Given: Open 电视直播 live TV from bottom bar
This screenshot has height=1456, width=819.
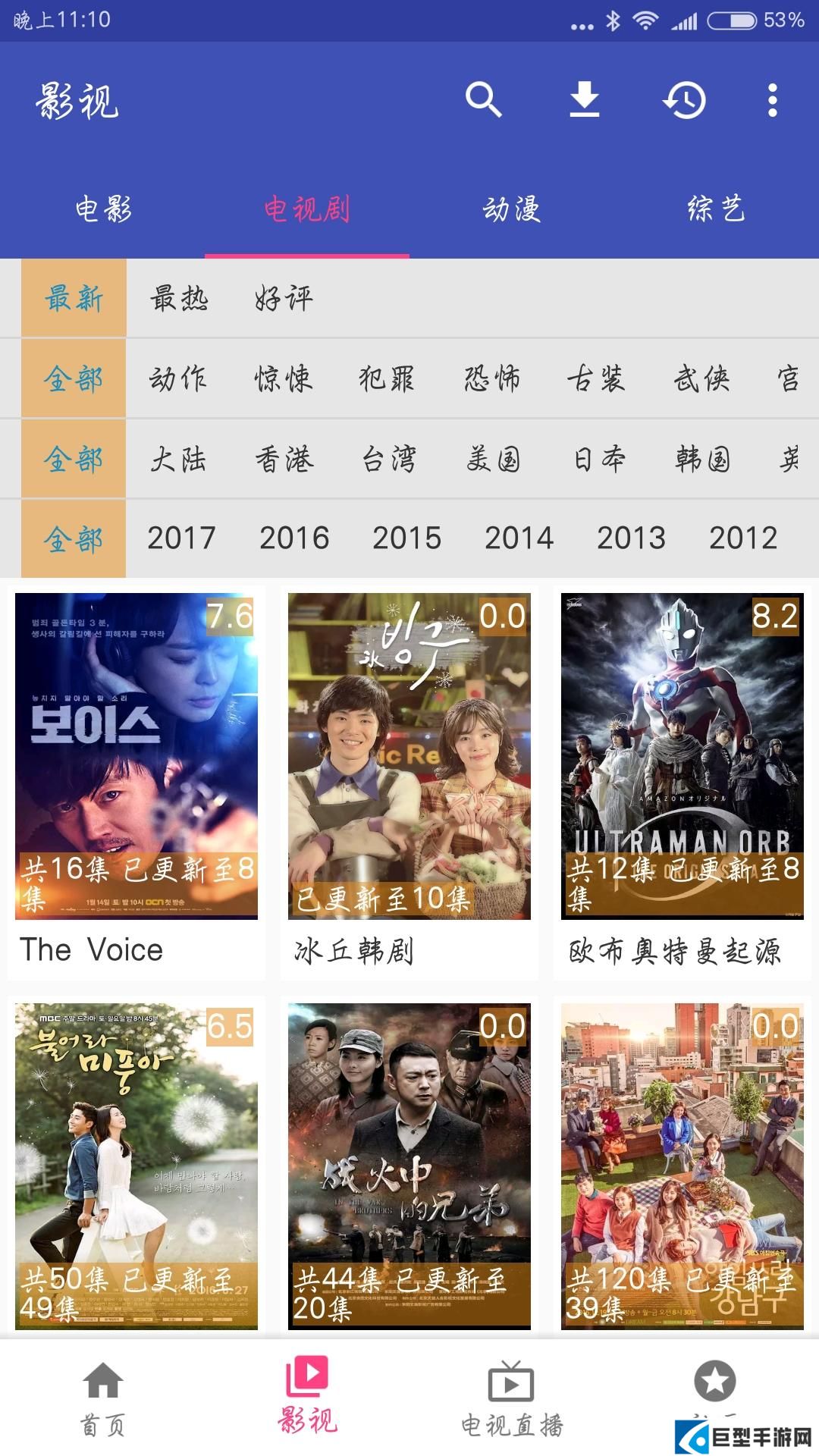Looking at the screenshot, I should 512,1399.
